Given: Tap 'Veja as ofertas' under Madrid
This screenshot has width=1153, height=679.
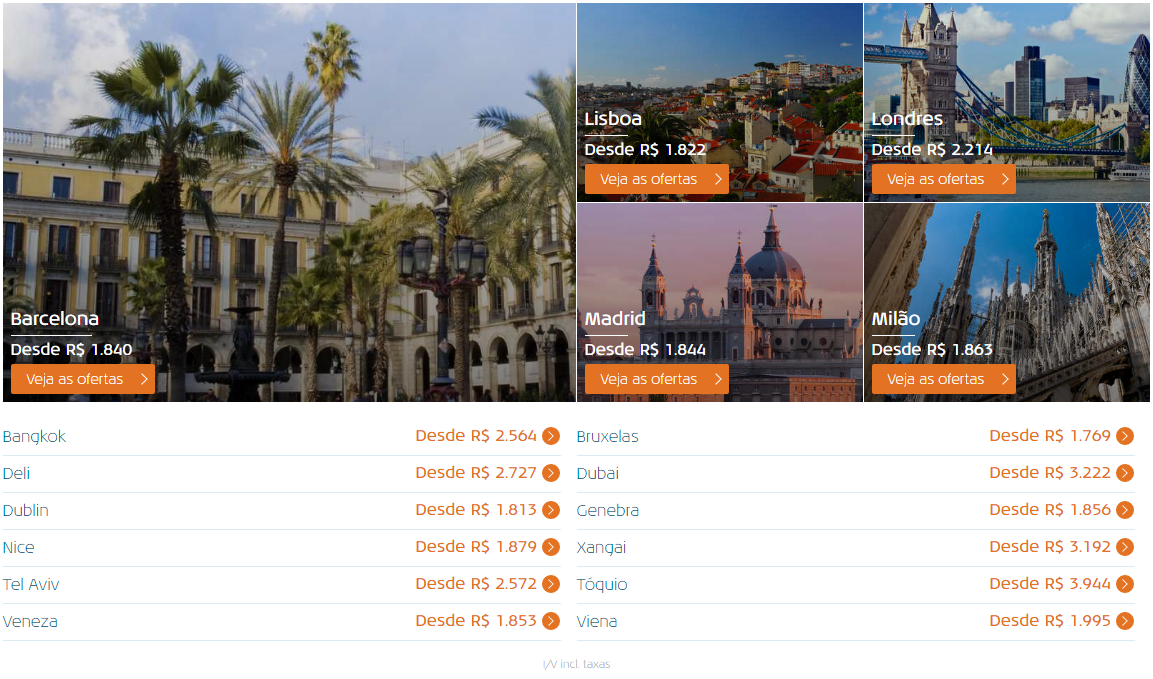Looking at the screenshot, I should [656, 379].
